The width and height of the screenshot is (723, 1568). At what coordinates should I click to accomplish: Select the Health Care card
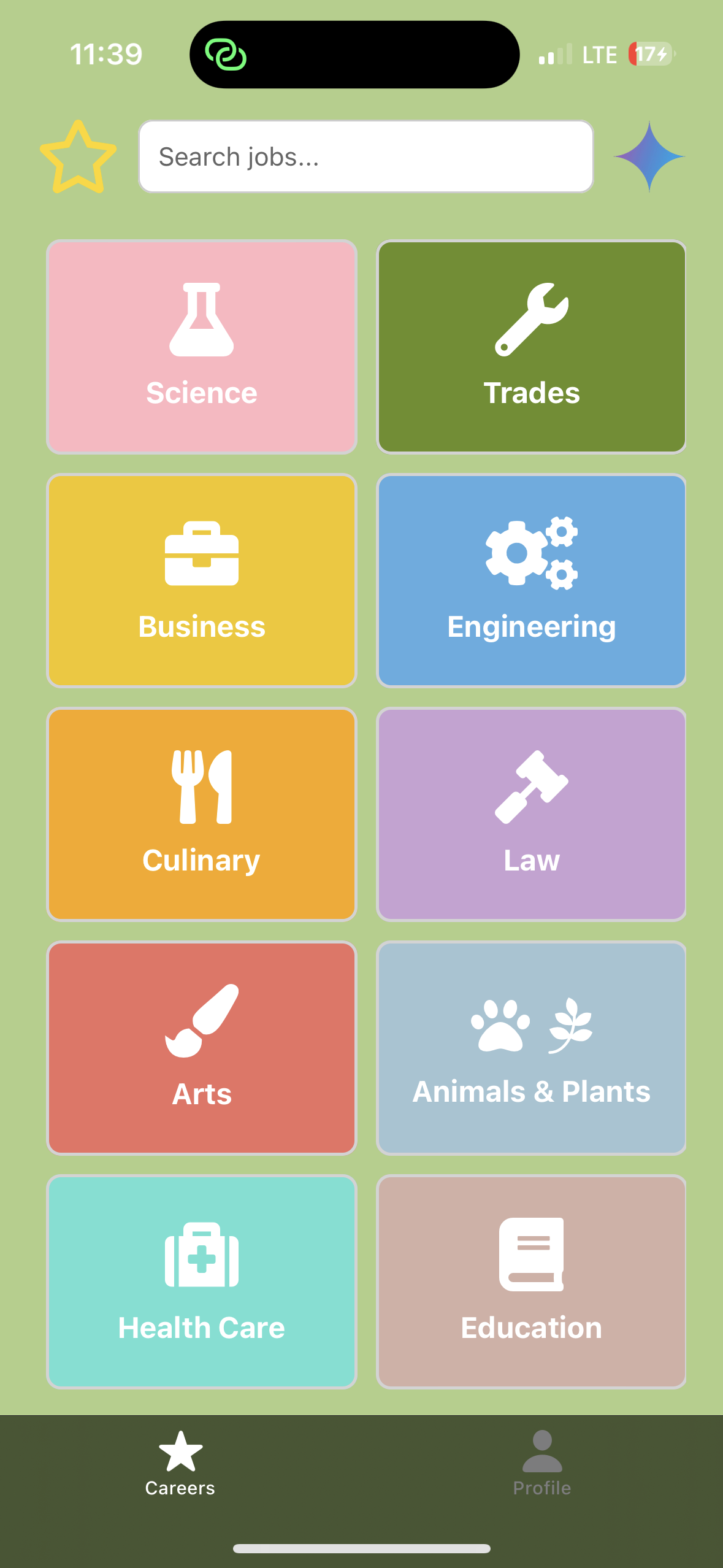click(202, 1282)
